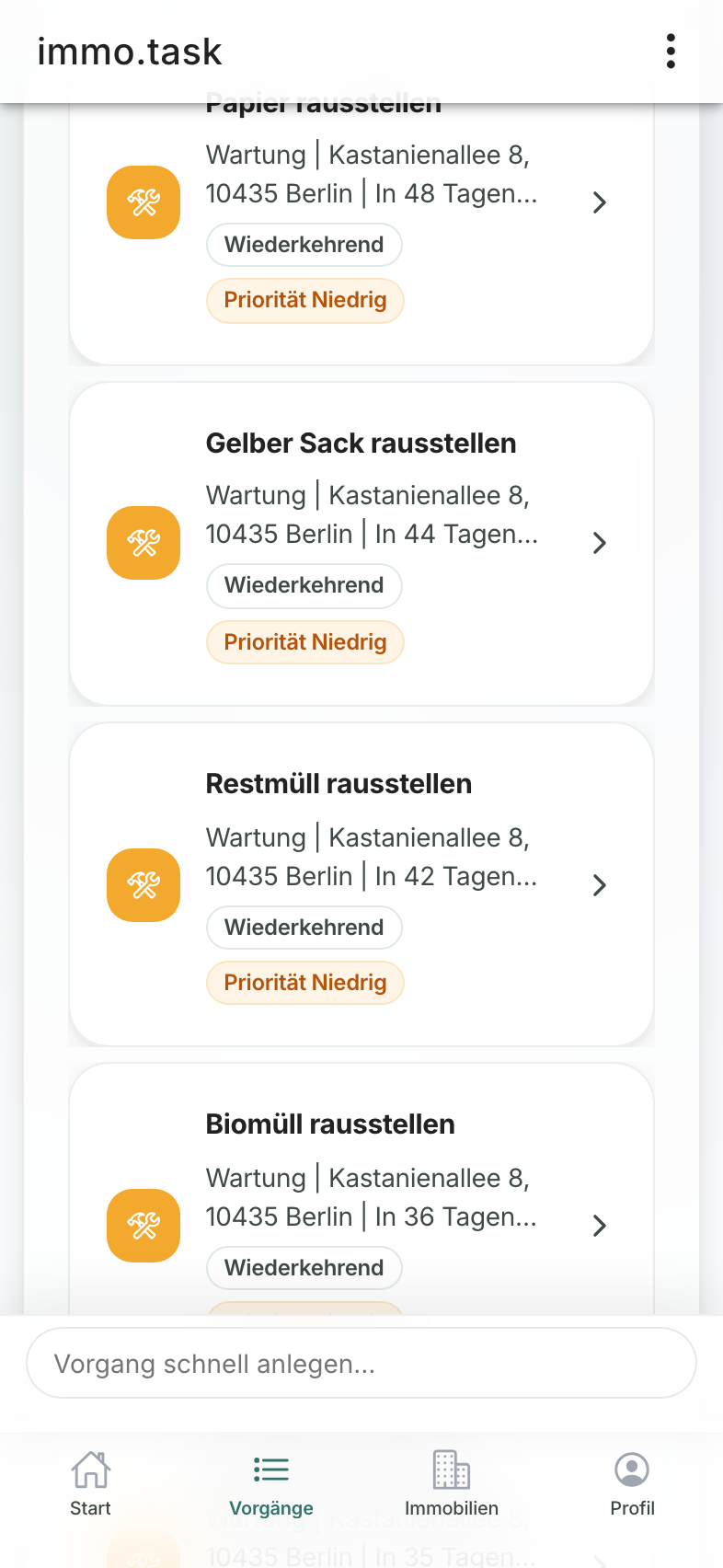Open Profil via the person icon
This screenshot has height=1568, width=723.
(x=632, y=1488)
